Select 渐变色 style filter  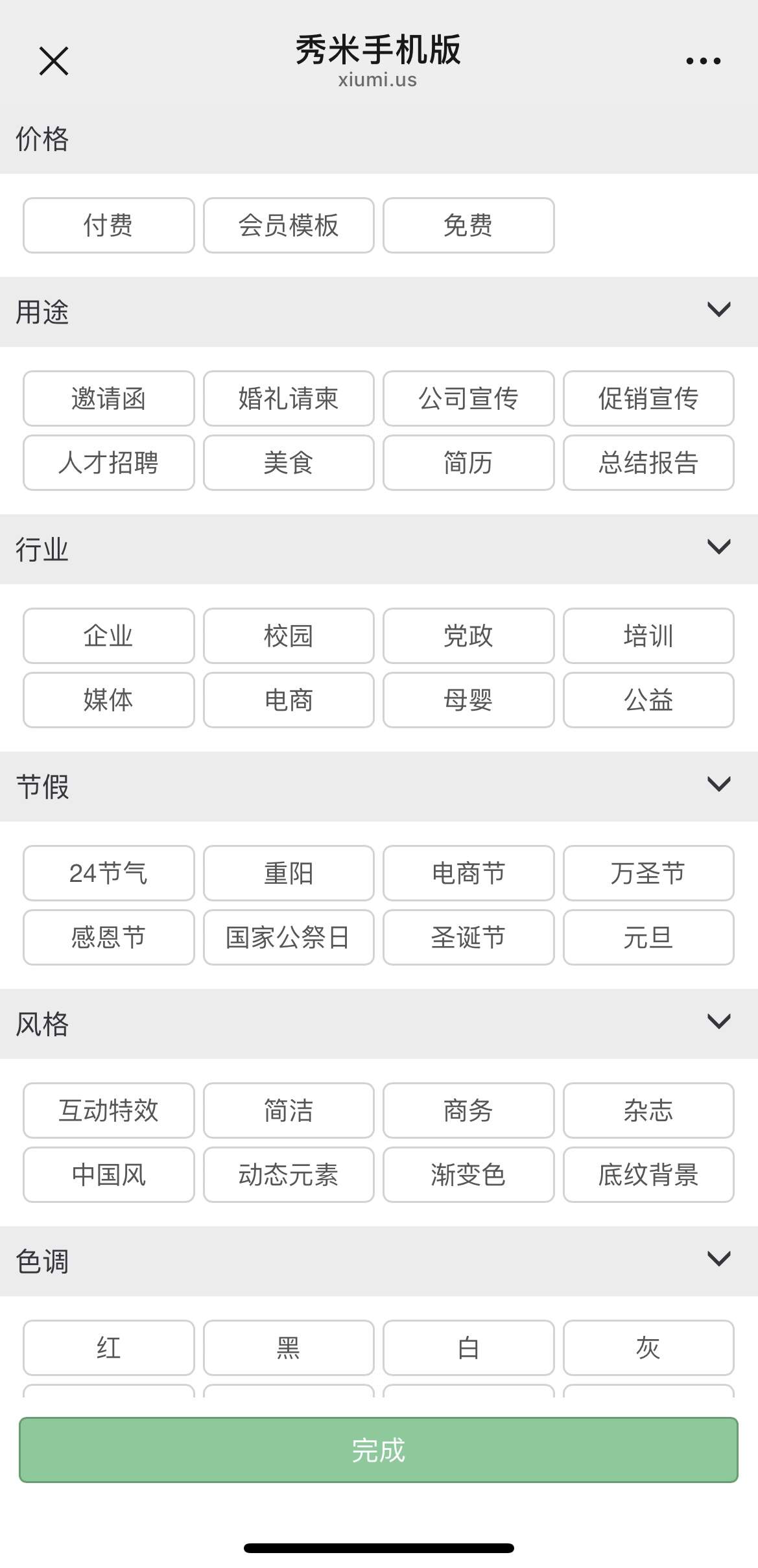pyautogui.click(x=468, y=1174)
